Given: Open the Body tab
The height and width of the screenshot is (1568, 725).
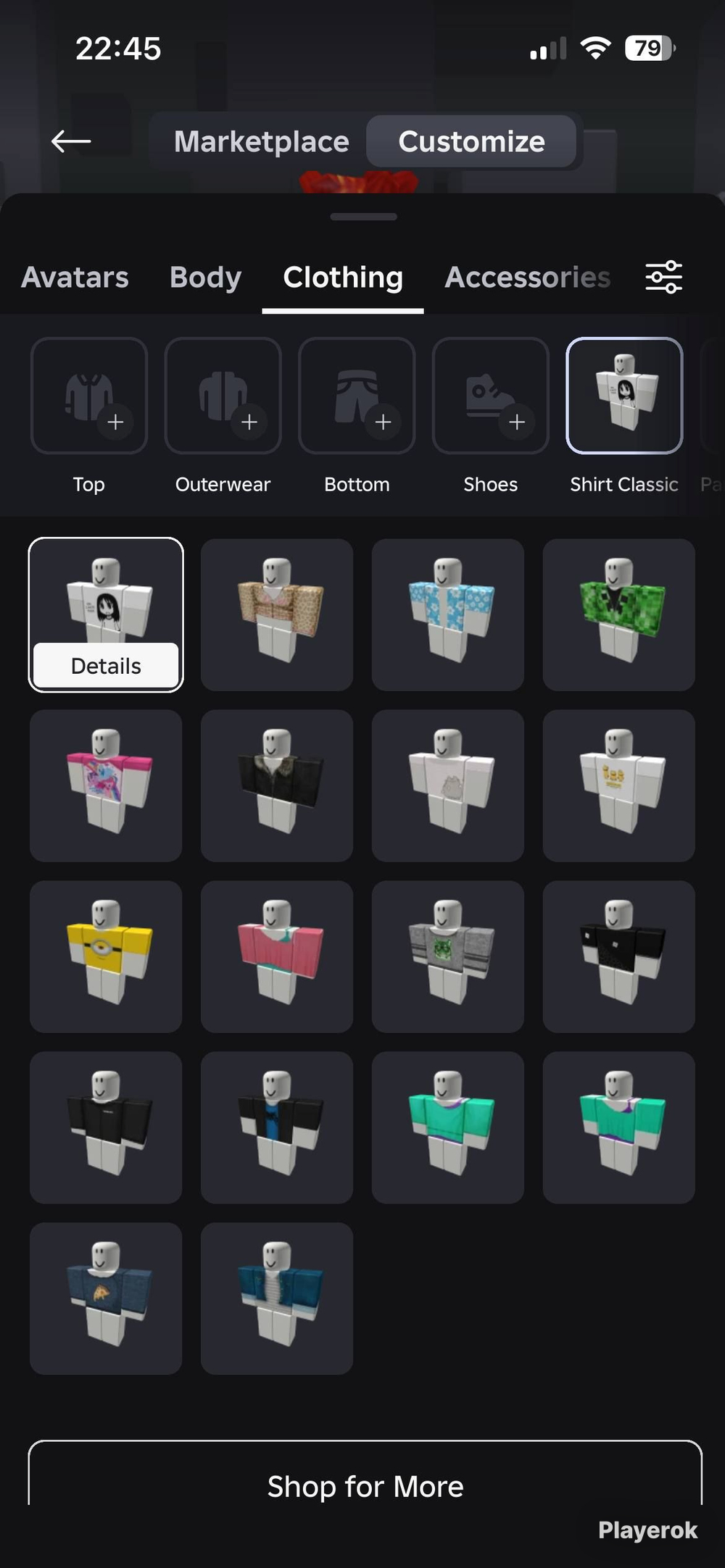Looking at the screenshot, I should [x=205, y=278].
